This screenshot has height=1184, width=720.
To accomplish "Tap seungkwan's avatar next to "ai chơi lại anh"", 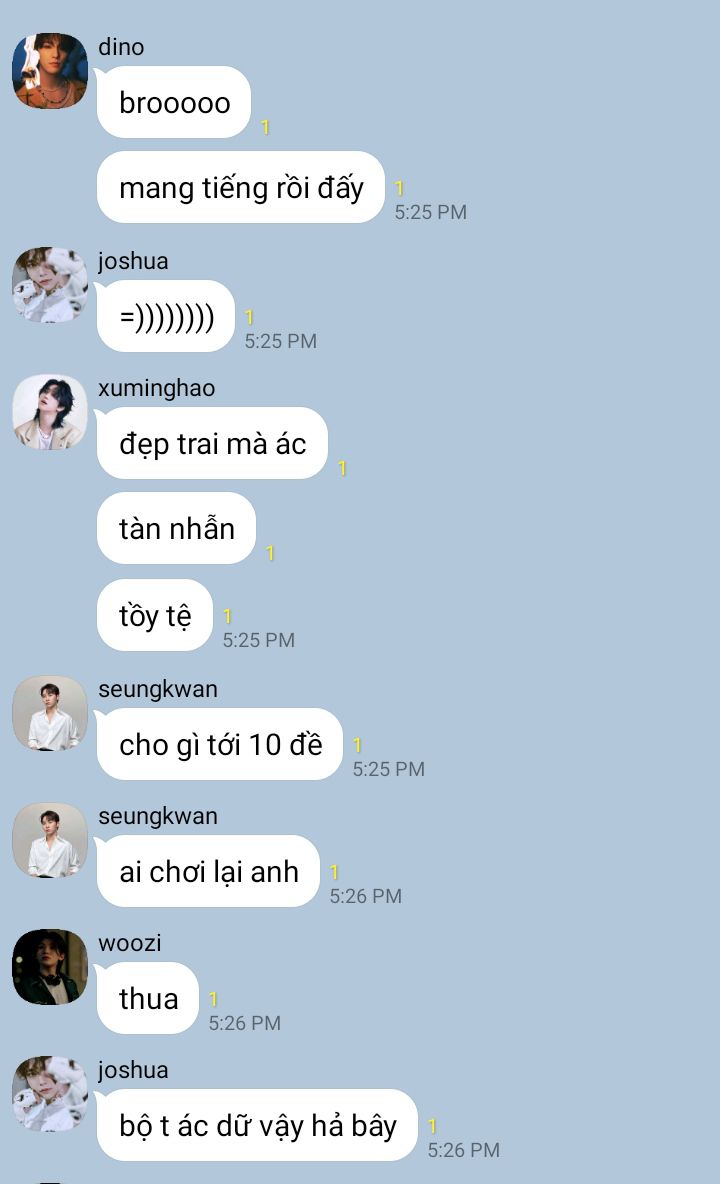I will click(x=50, y=840).
